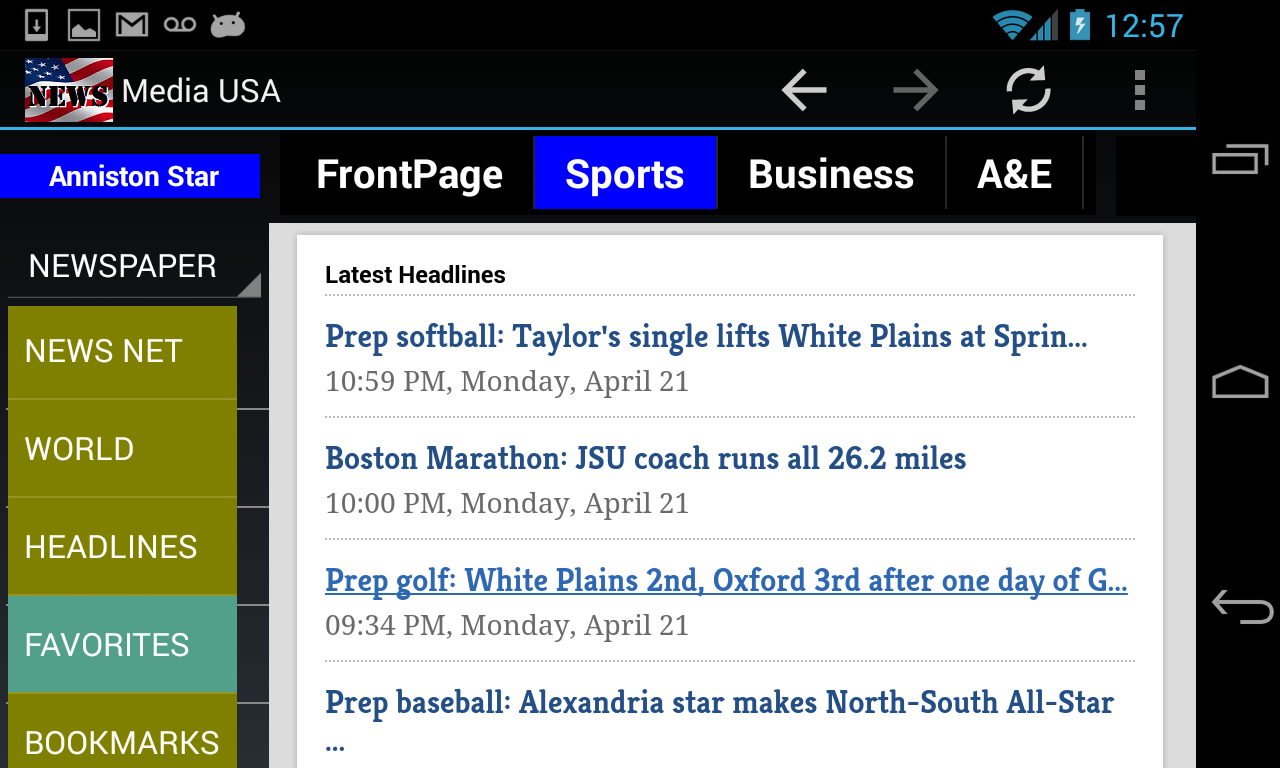The width and height of the screenshot is (1280, 768).
Task: Tap the forward arrow in toolbar
Action: 915,91
